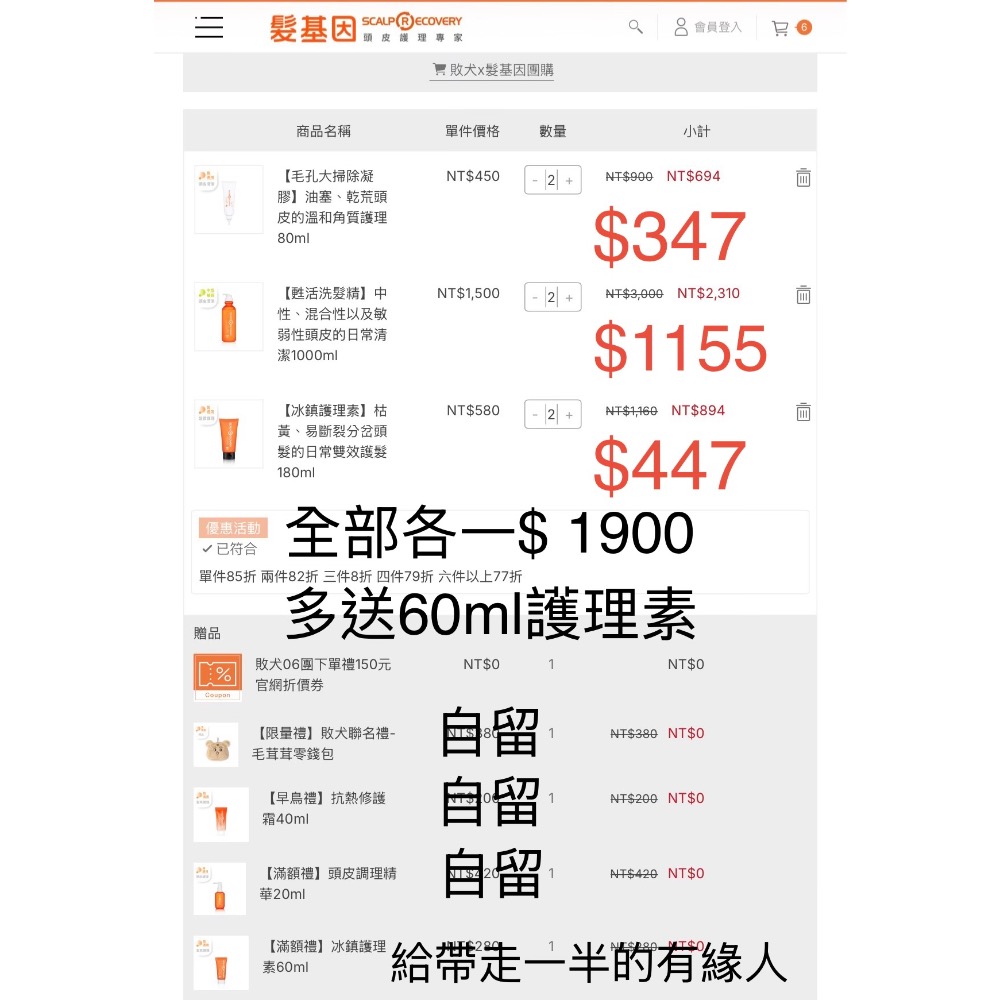1000x1000 pixels.
Task: Decrease quantity of 甦活洗髮精
Action: 534,298
